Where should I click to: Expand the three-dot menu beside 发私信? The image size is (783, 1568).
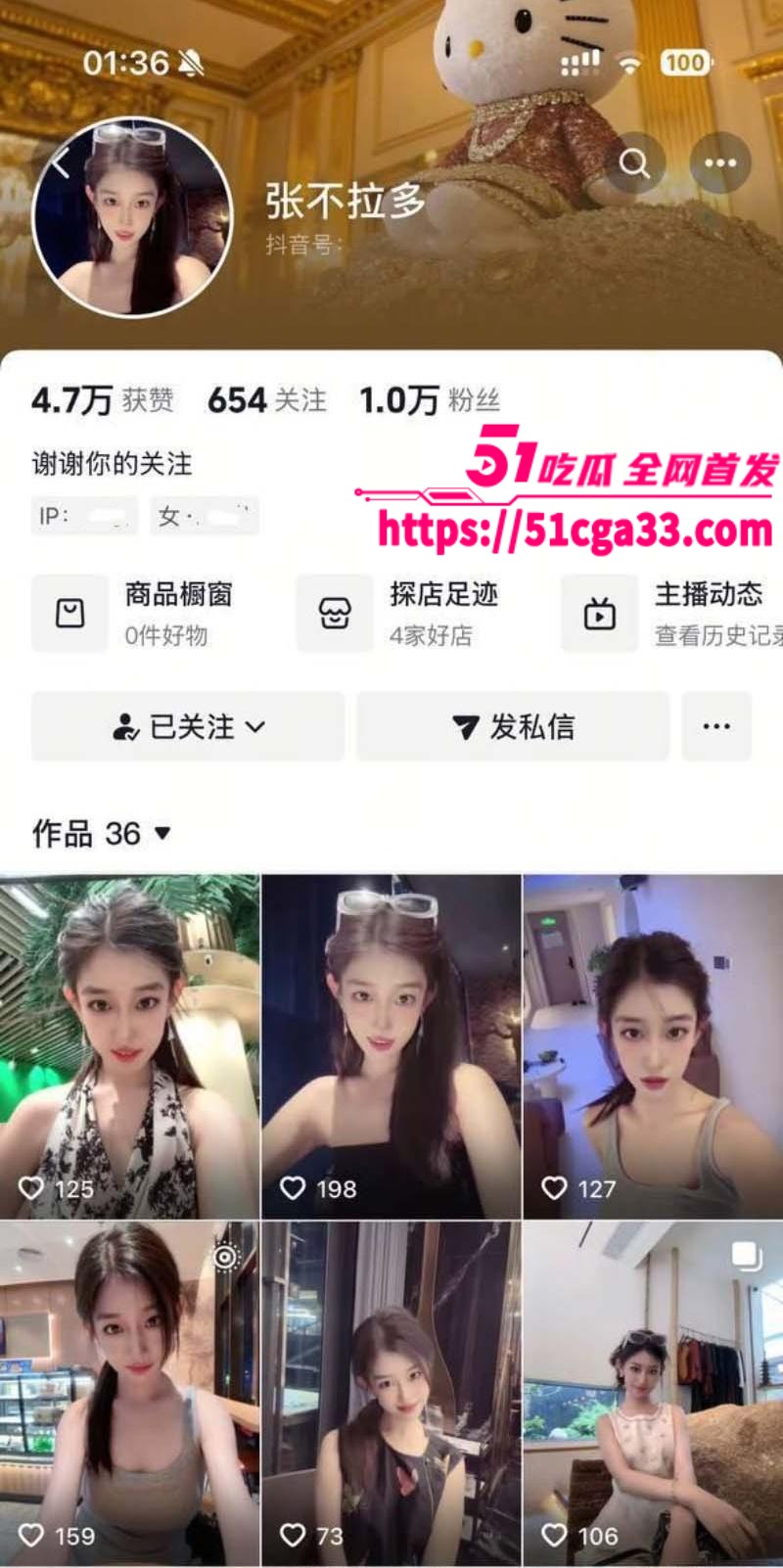pyautogui.click(x=717, y=726)
